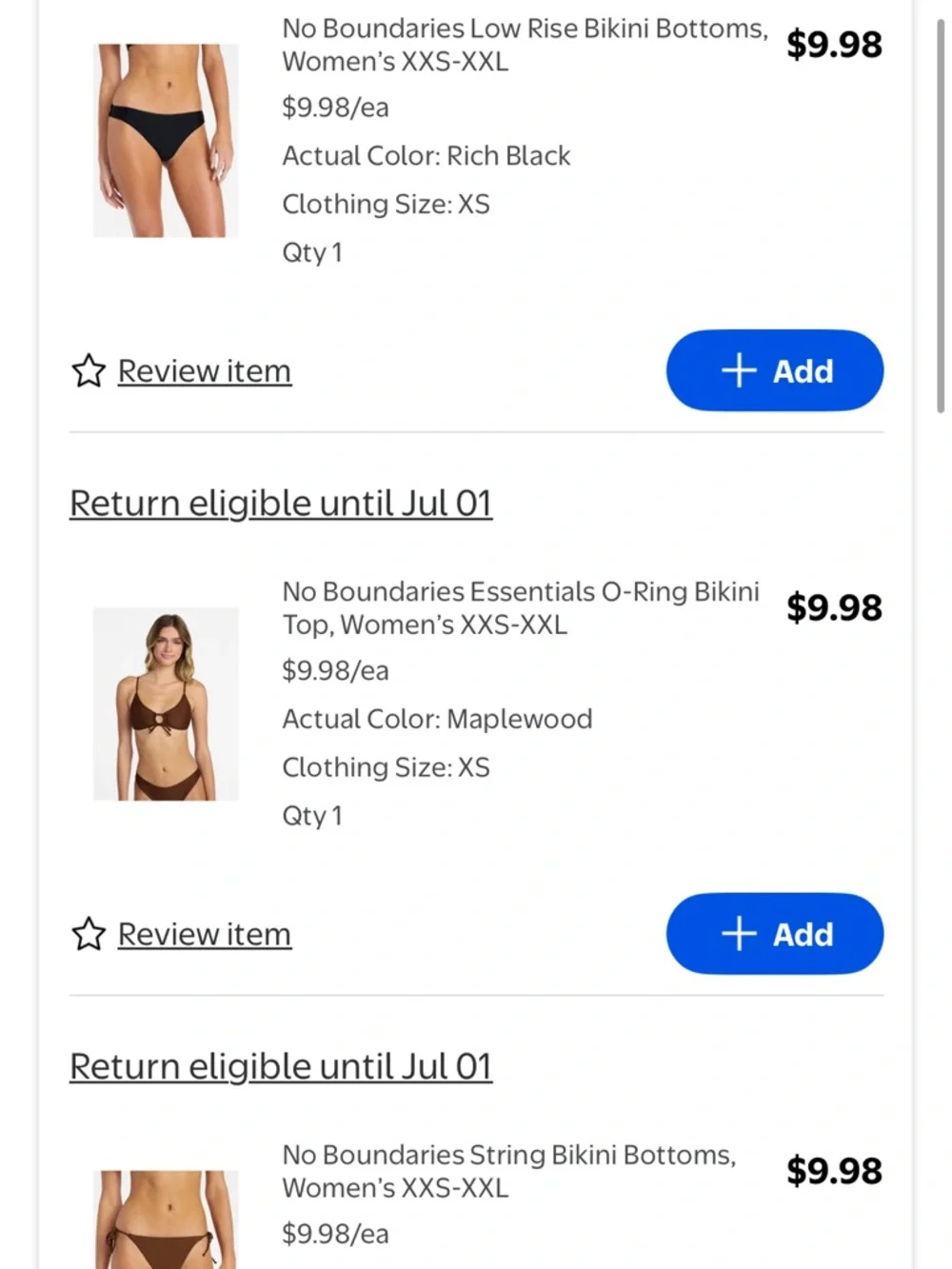Click the star icon beside Review item for bikini top

(89, 935)
